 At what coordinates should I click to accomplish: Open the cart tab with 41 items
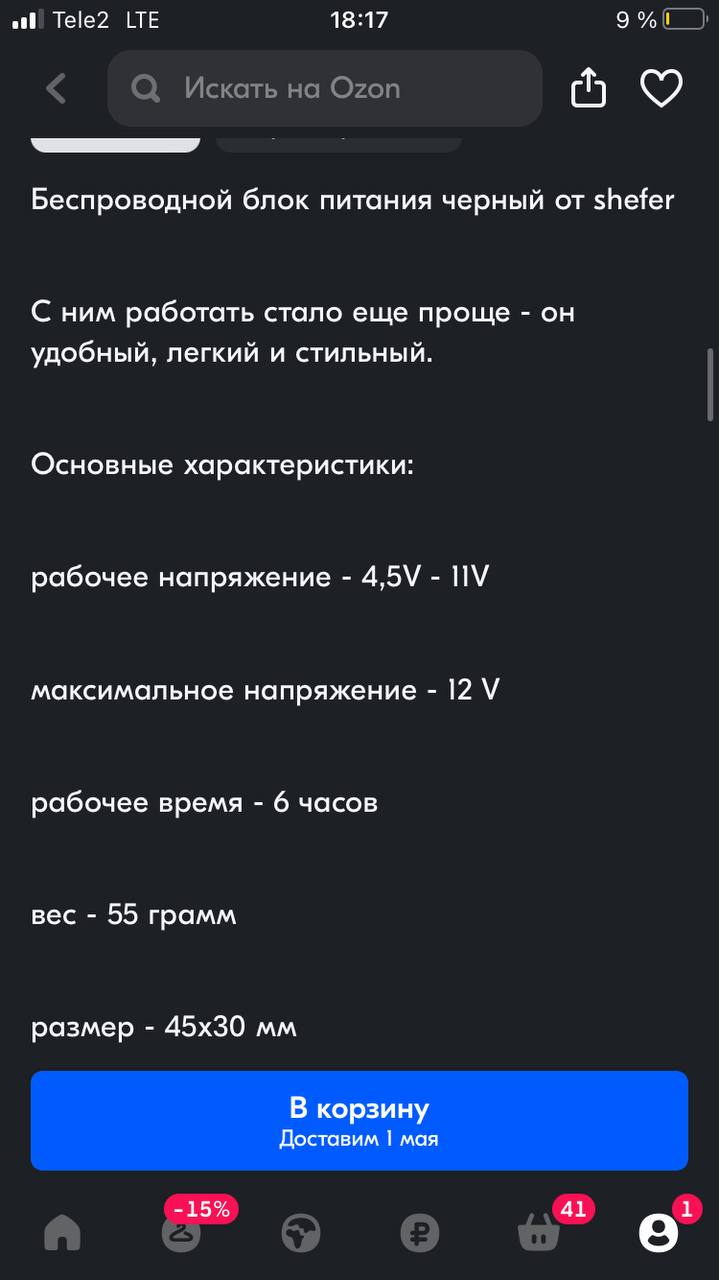click(x=540, y=1230)
